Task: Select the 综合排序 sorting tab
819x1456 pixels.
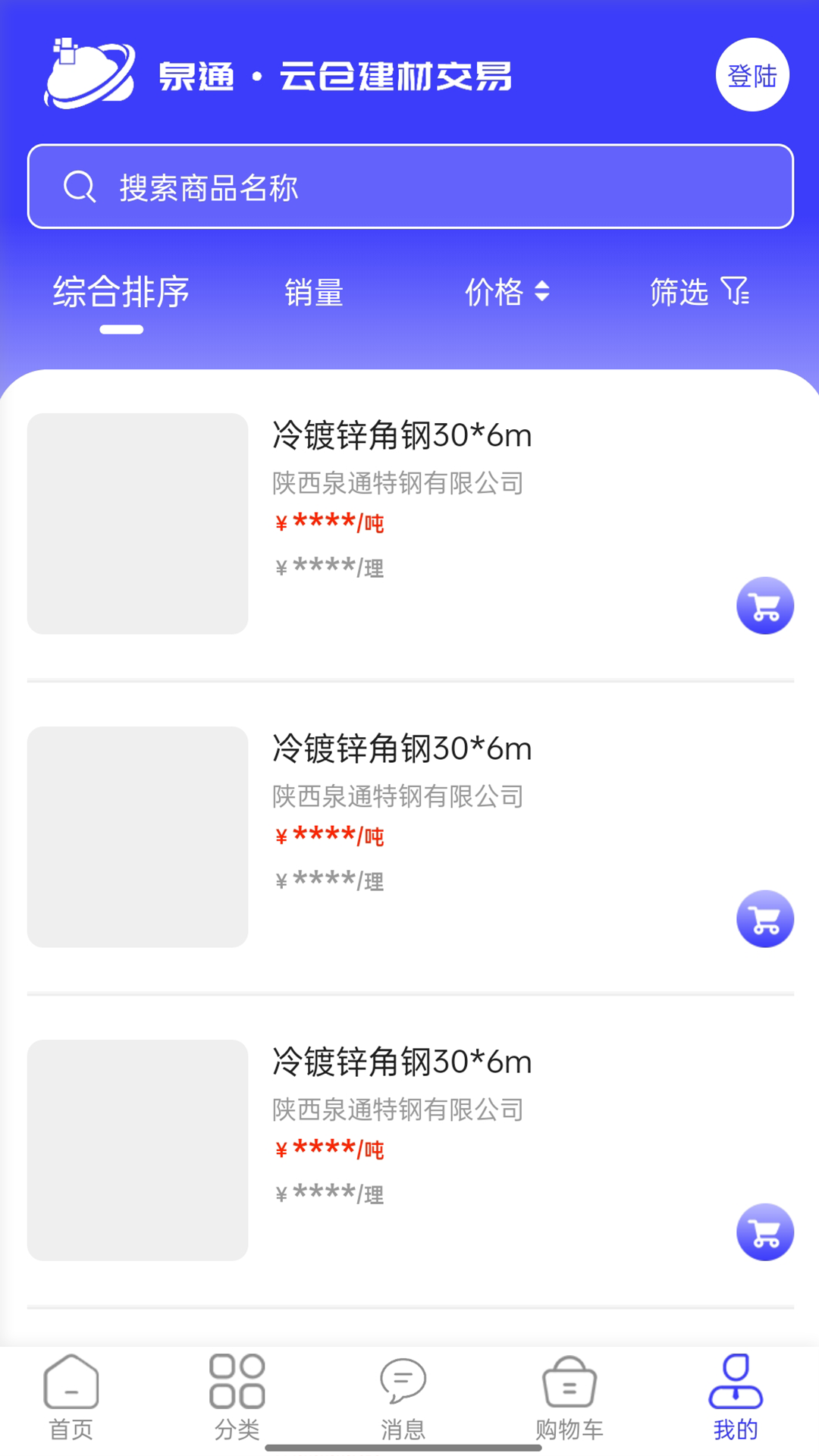Action: coord(121,292)
